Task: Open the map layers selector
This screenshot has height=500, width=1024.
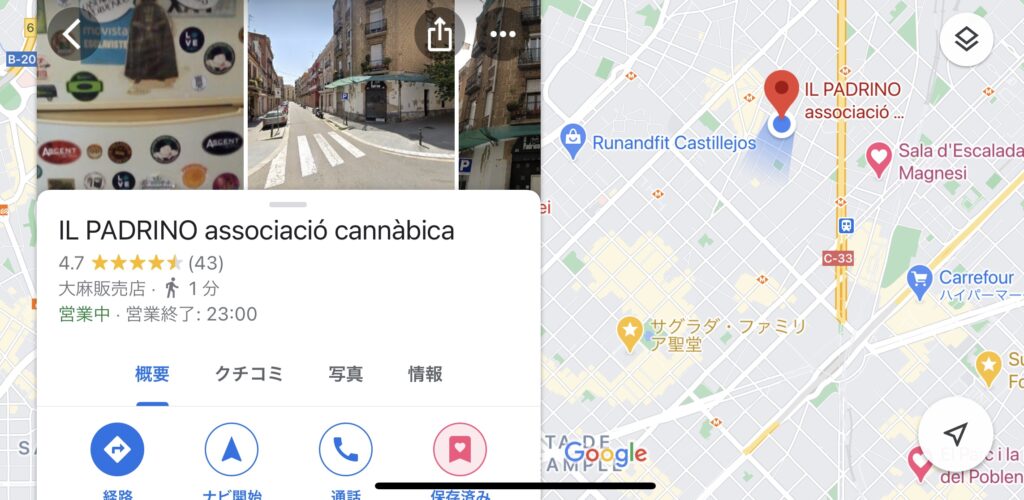Action: 966,40
